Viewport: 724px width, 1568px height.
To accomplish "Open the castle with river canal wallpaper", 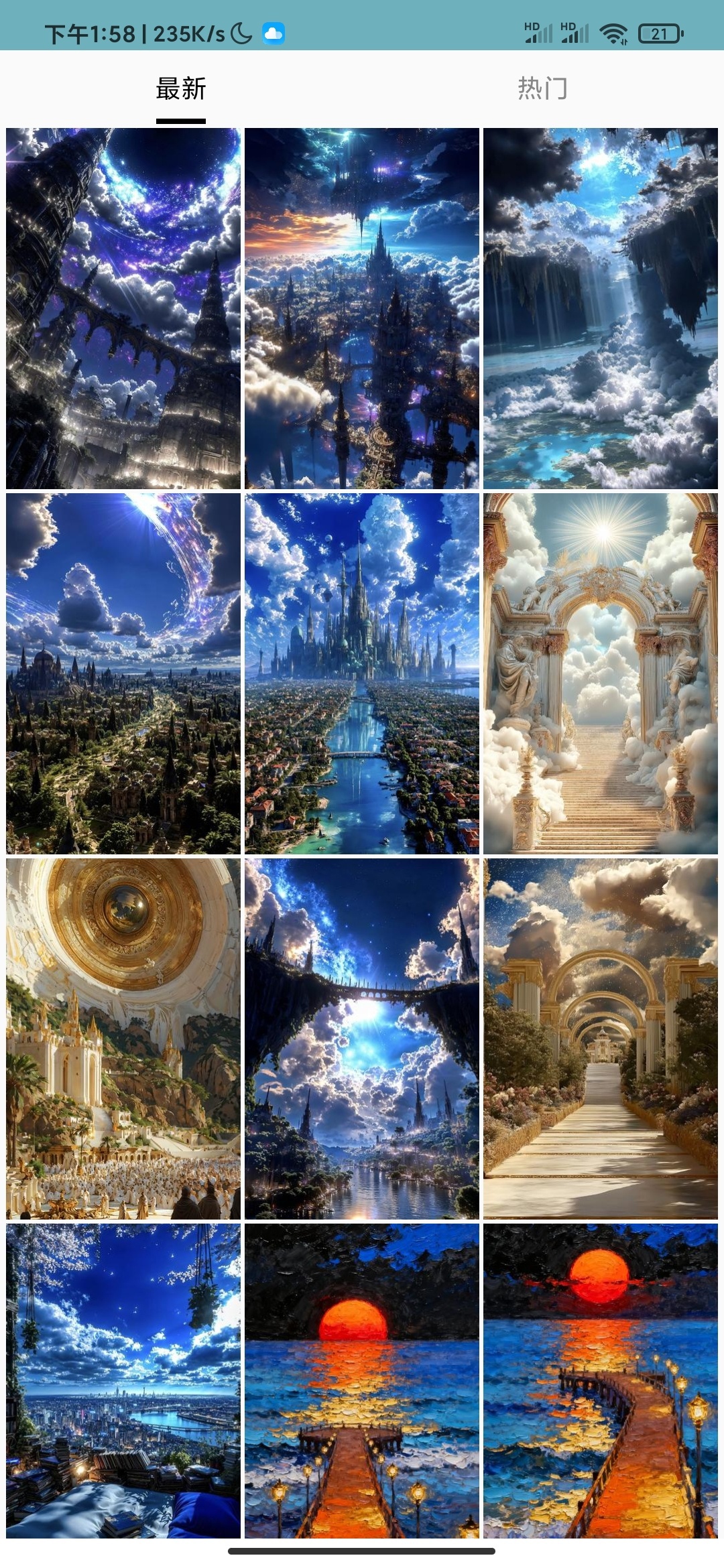I will coord(362,673).
